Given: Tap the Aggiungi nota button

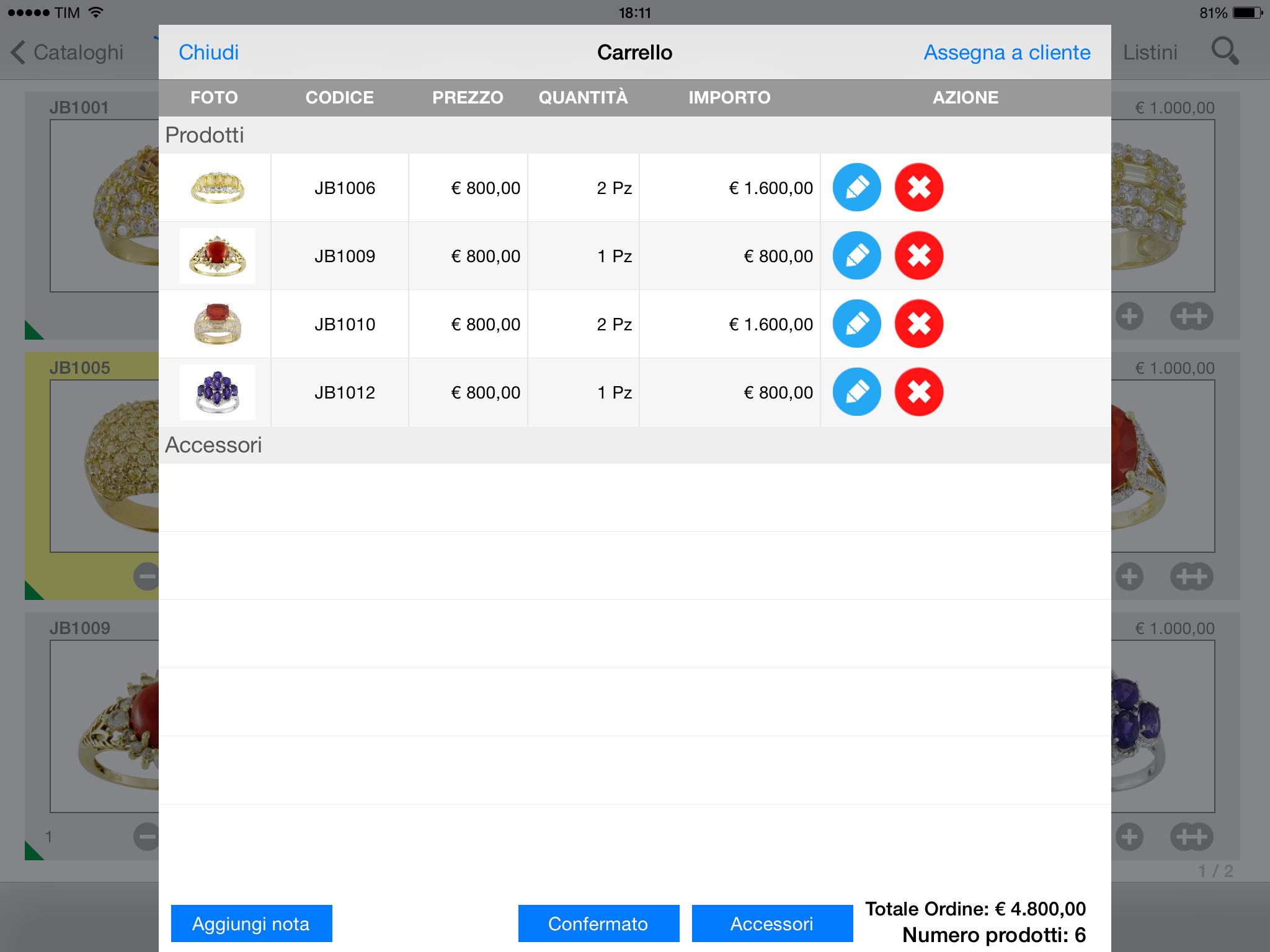Looking at the screenshot, I should (251, 923).
